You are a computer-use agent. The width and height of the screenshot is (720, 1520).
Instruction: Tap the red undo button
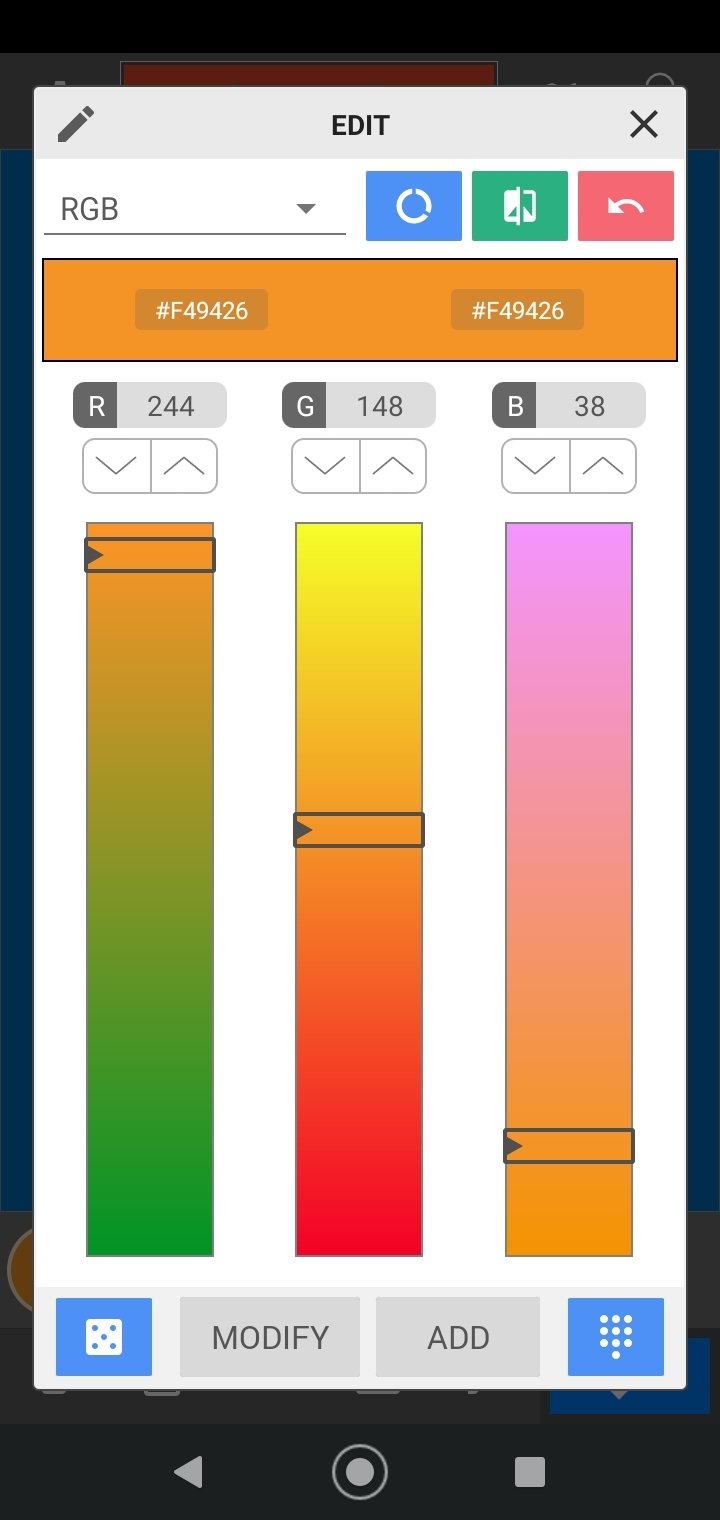pyautogui.click(x=626, y=206)
